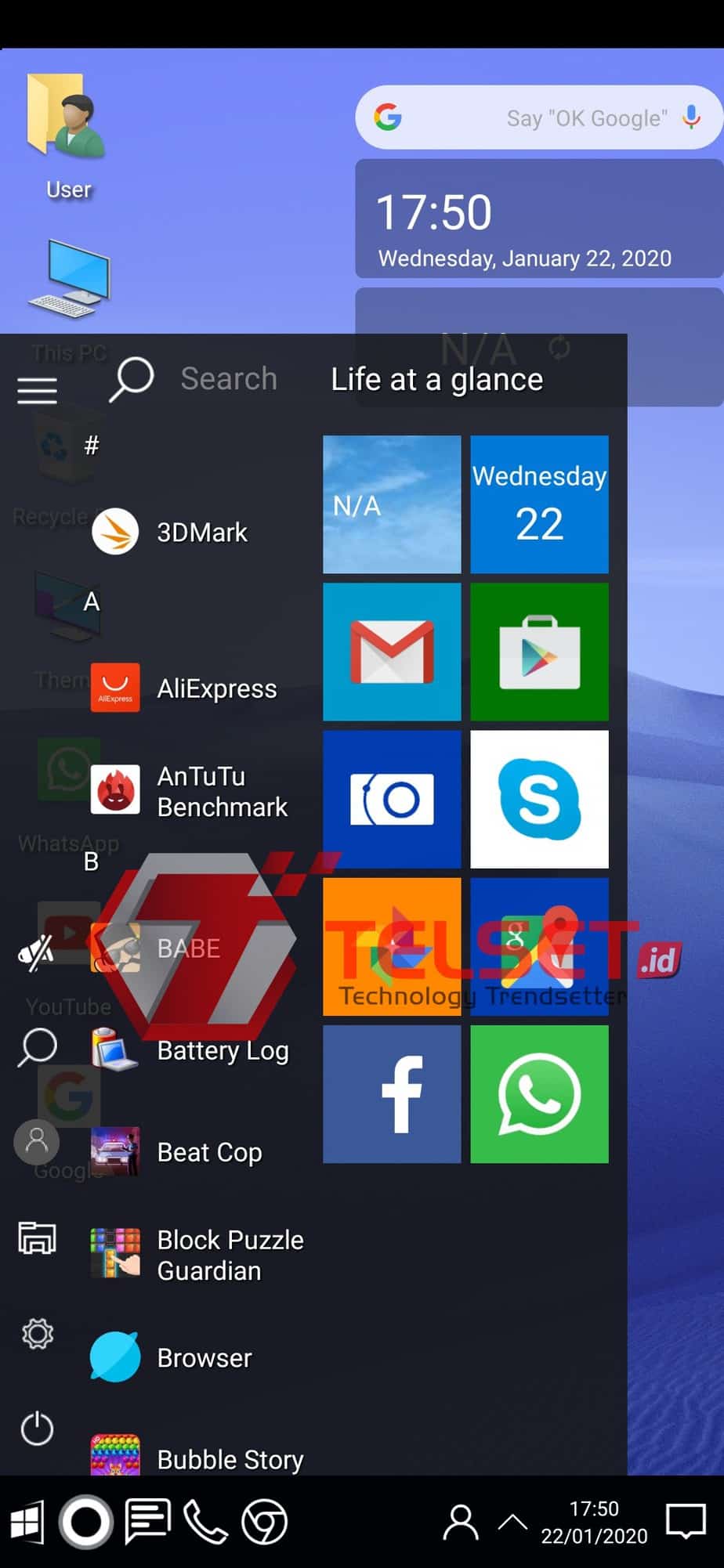Open the Gmail tile
Viewport: 724px width, 1568px height.
point(392,652)
